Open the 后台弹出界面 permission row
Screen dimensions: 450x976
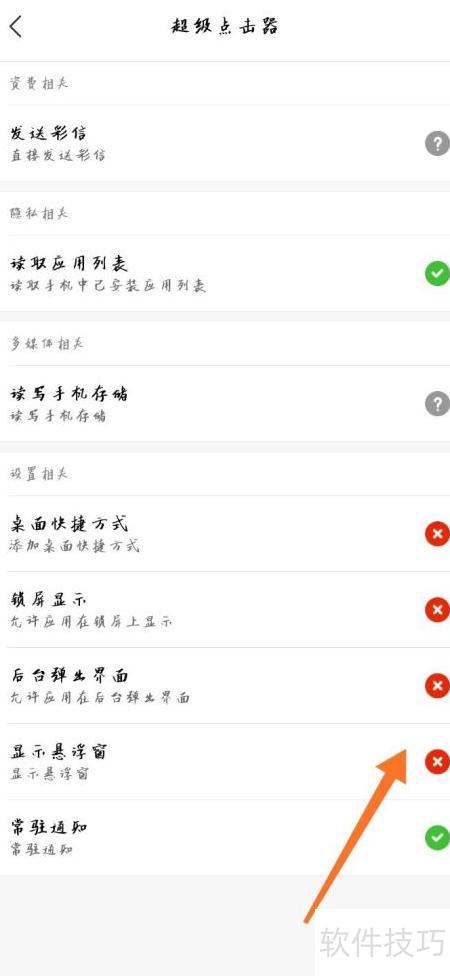tap(225, 685)
